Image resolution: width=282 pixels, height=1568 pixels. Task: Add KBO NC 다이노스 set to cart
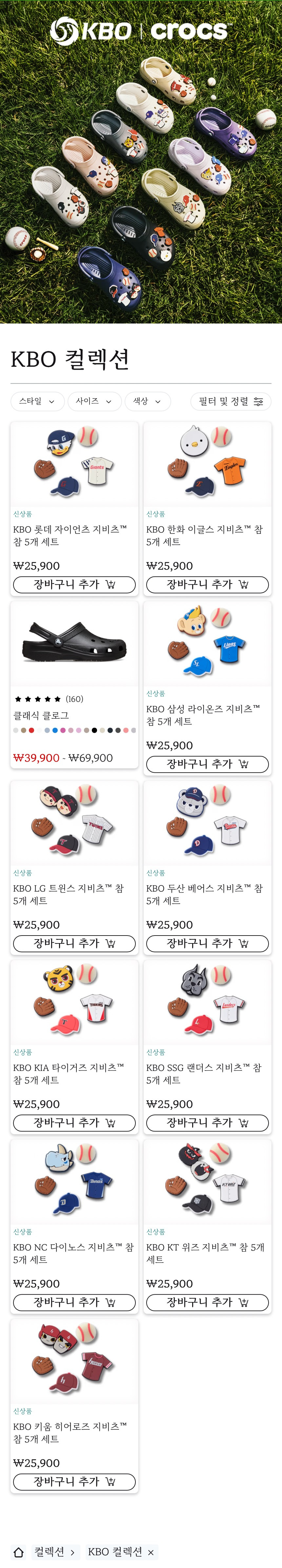click(74, 1302)
